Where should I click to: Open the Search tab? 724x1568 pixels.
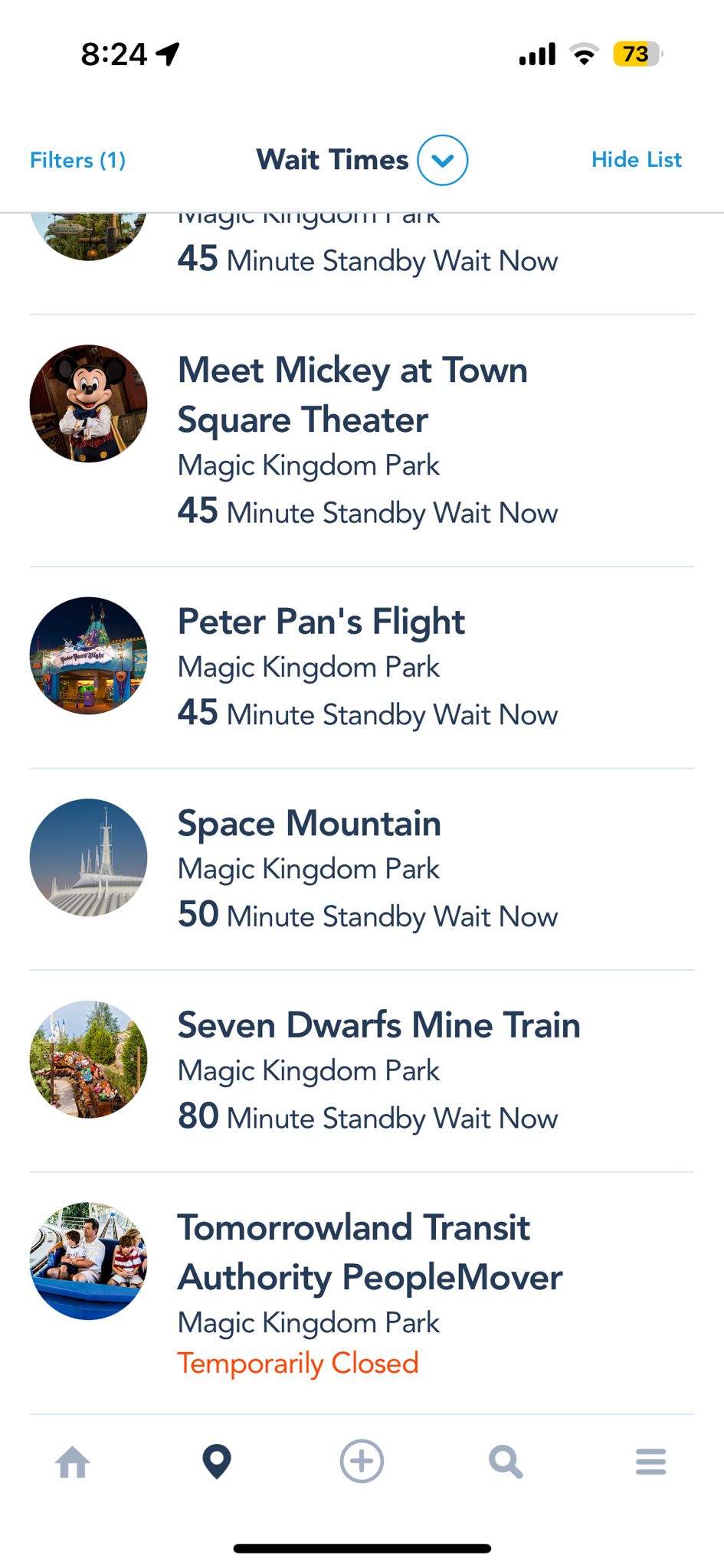click(506, 1462)
